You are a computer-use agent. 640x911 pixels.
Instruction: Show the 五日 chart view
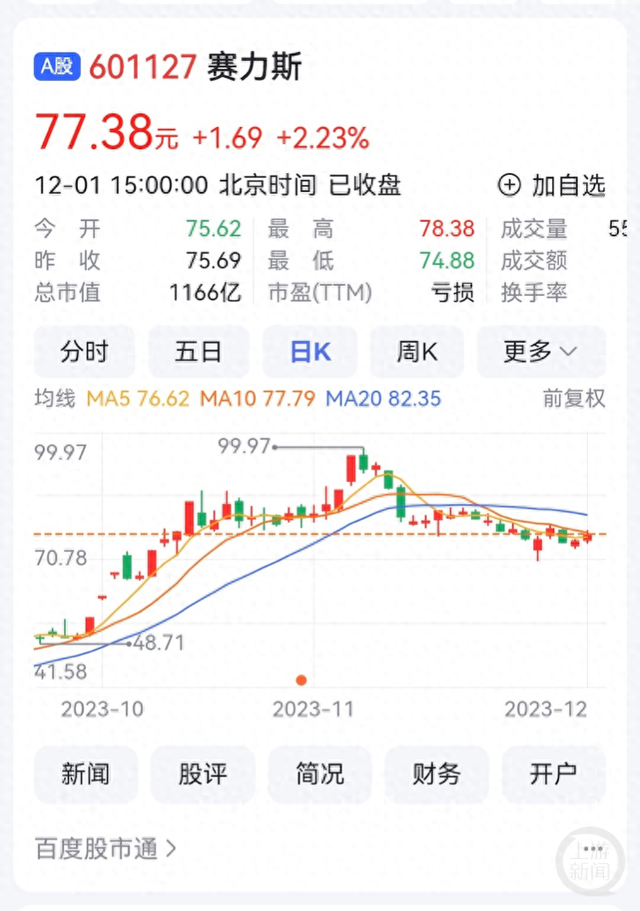tap(198, 351)
